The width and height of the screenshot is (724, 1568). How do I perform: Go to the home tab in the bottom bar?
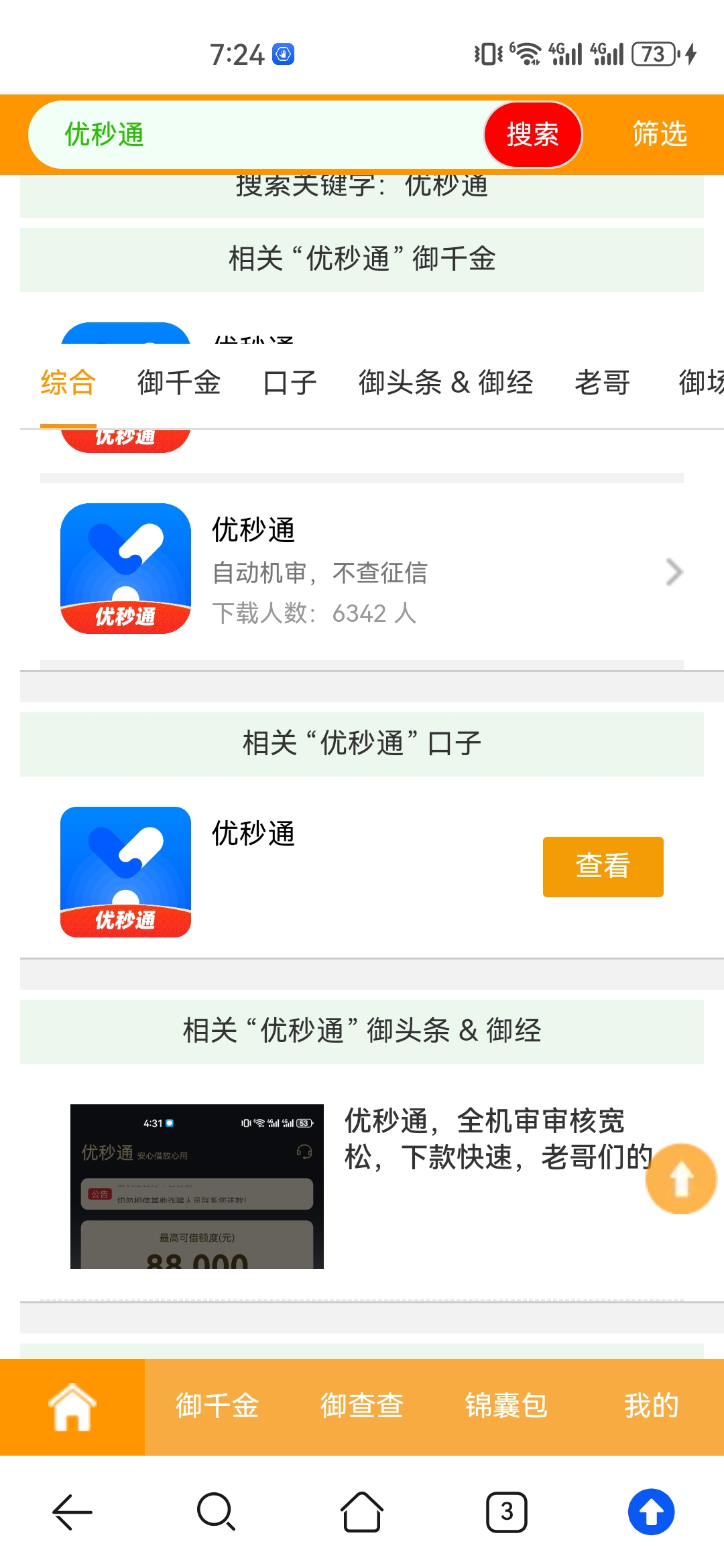[x=72, y=1407]
